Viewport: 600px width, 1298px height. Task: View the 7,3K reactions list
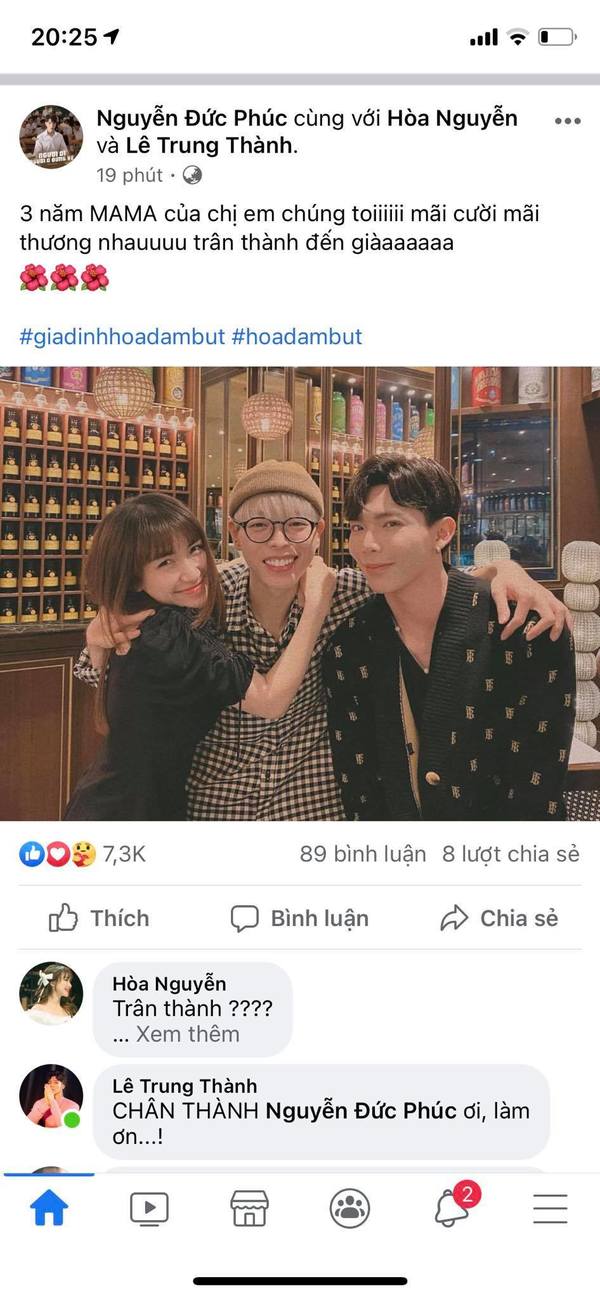pyautogui.click(x=83, y=854)
